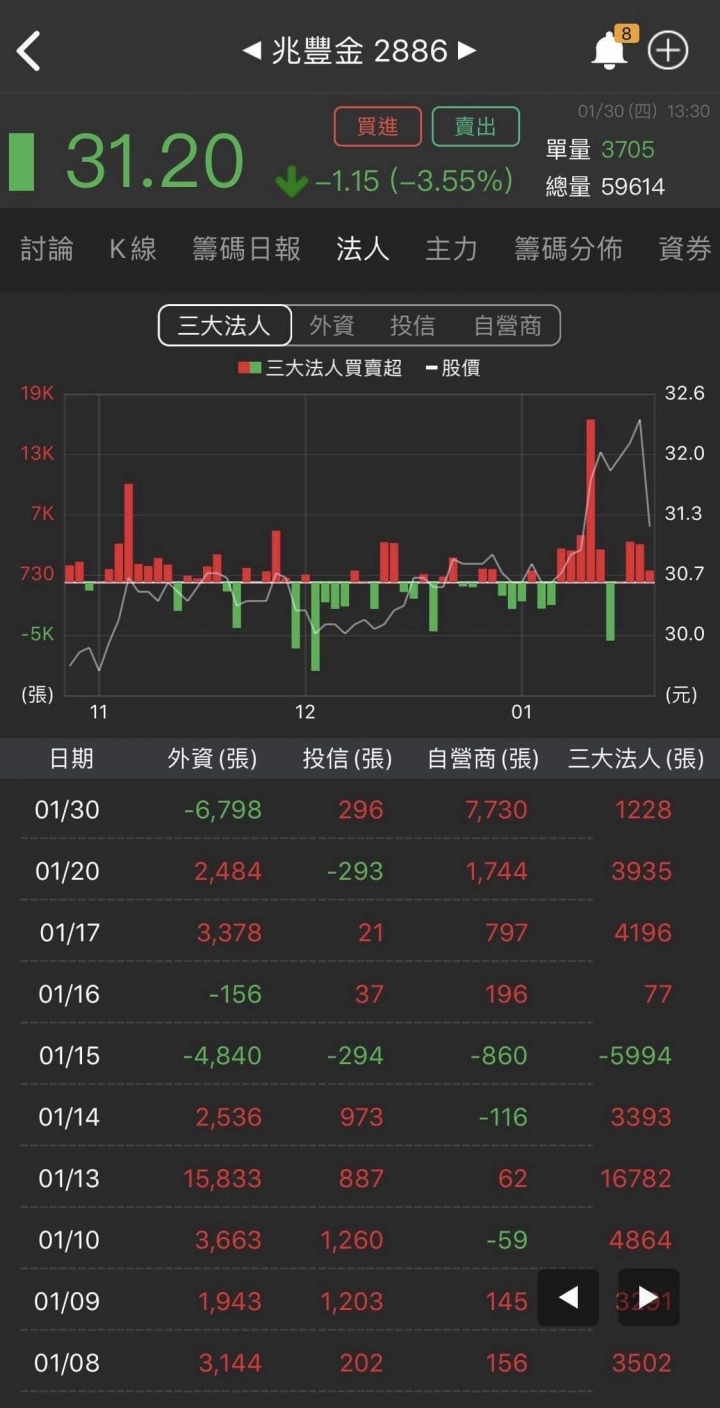
Task: Switch to the previous stock with left triangle
Action: click(x=252, y=51)
